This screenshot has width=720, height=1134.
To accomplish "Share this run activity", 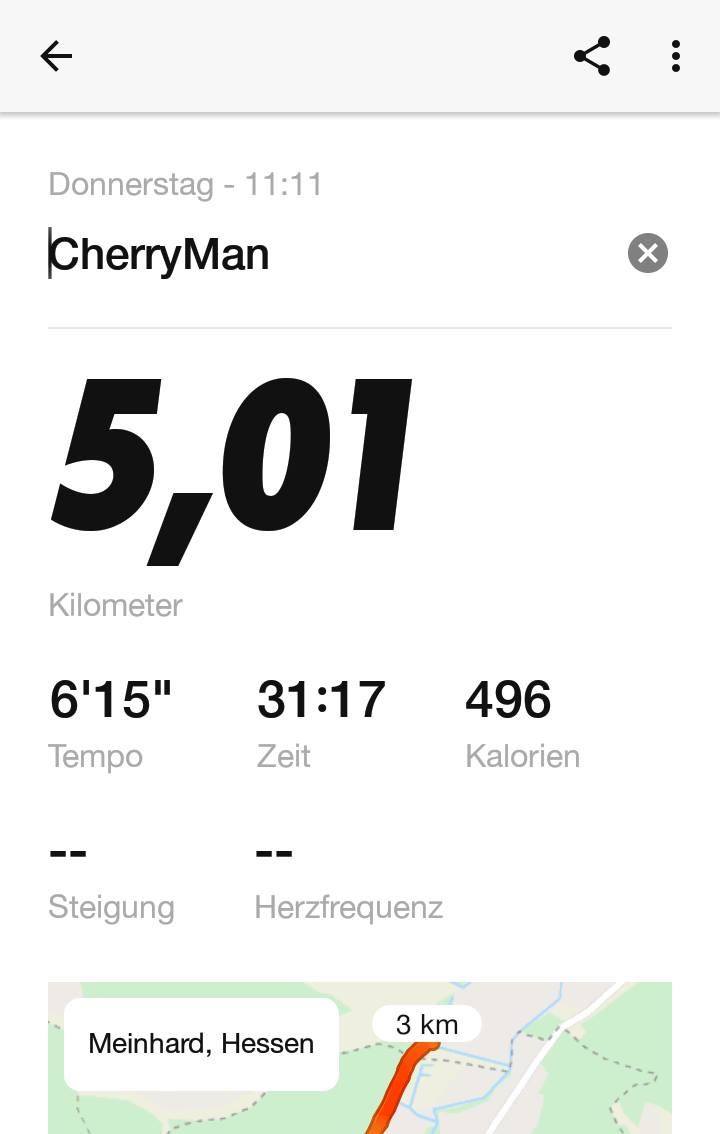I will click(592, 56).
